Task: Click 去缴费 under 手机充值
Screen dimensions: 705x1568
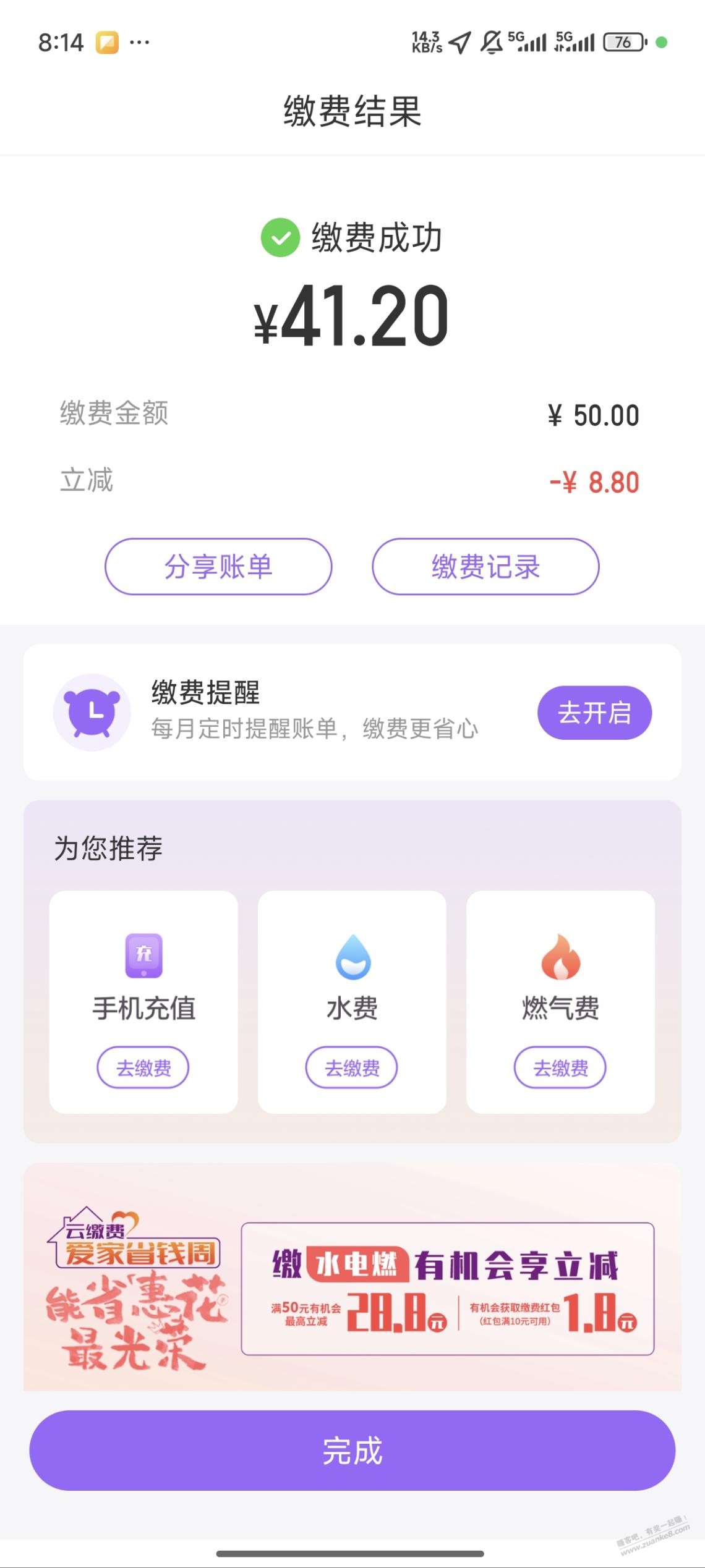Action: [x=143, y=1067]
